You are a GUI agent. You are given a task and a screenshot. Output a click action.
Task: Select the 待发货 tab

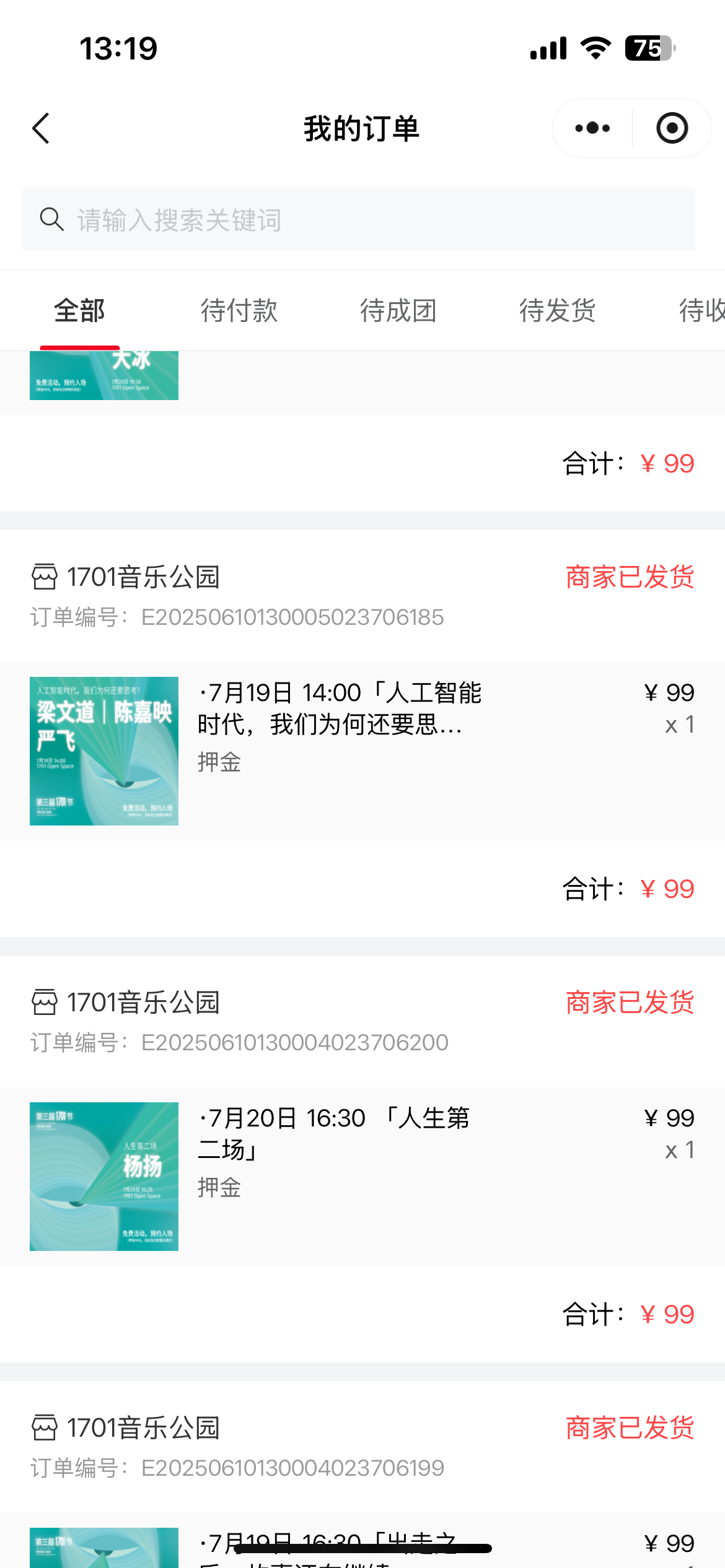pos(558,311)
